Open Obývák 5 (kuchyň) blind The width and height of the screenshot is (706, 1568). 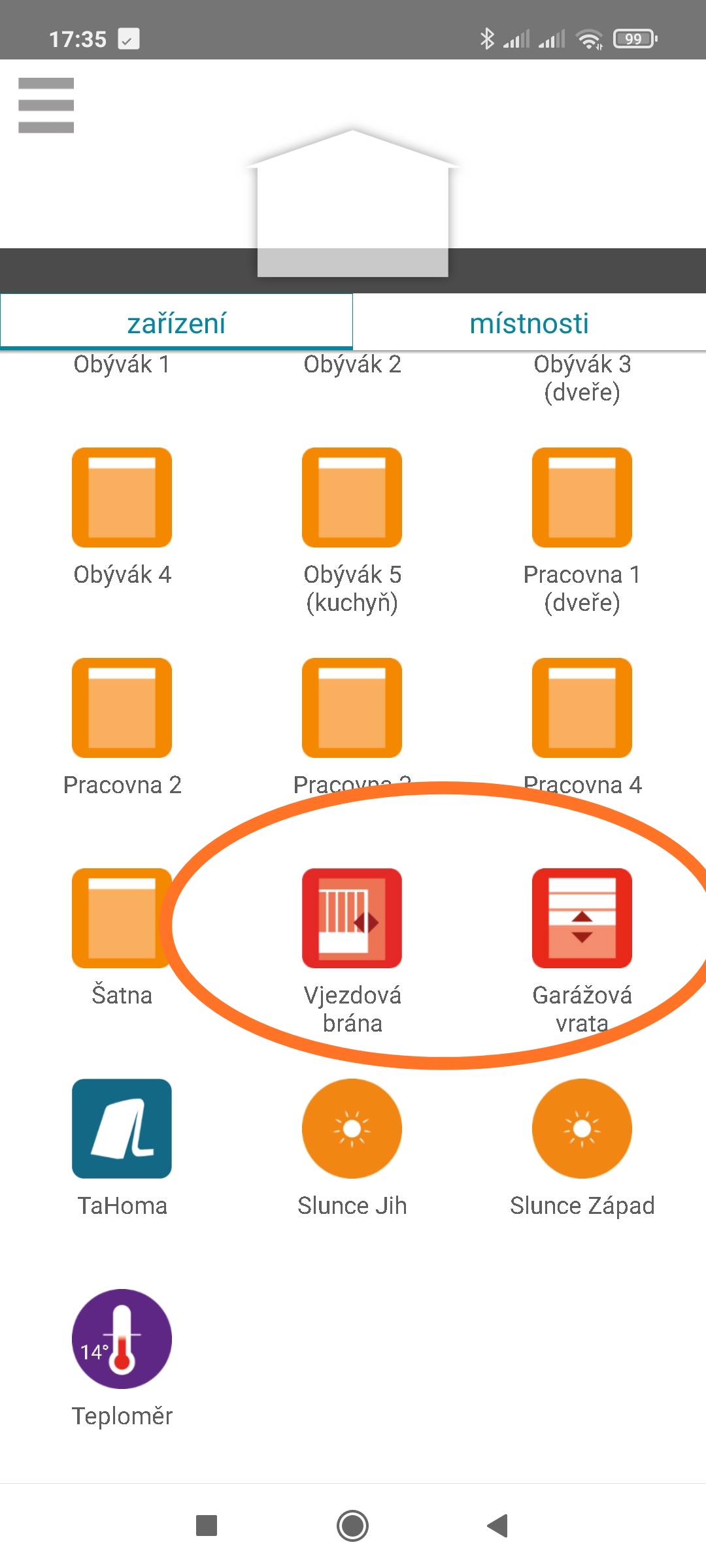(352, 497)
